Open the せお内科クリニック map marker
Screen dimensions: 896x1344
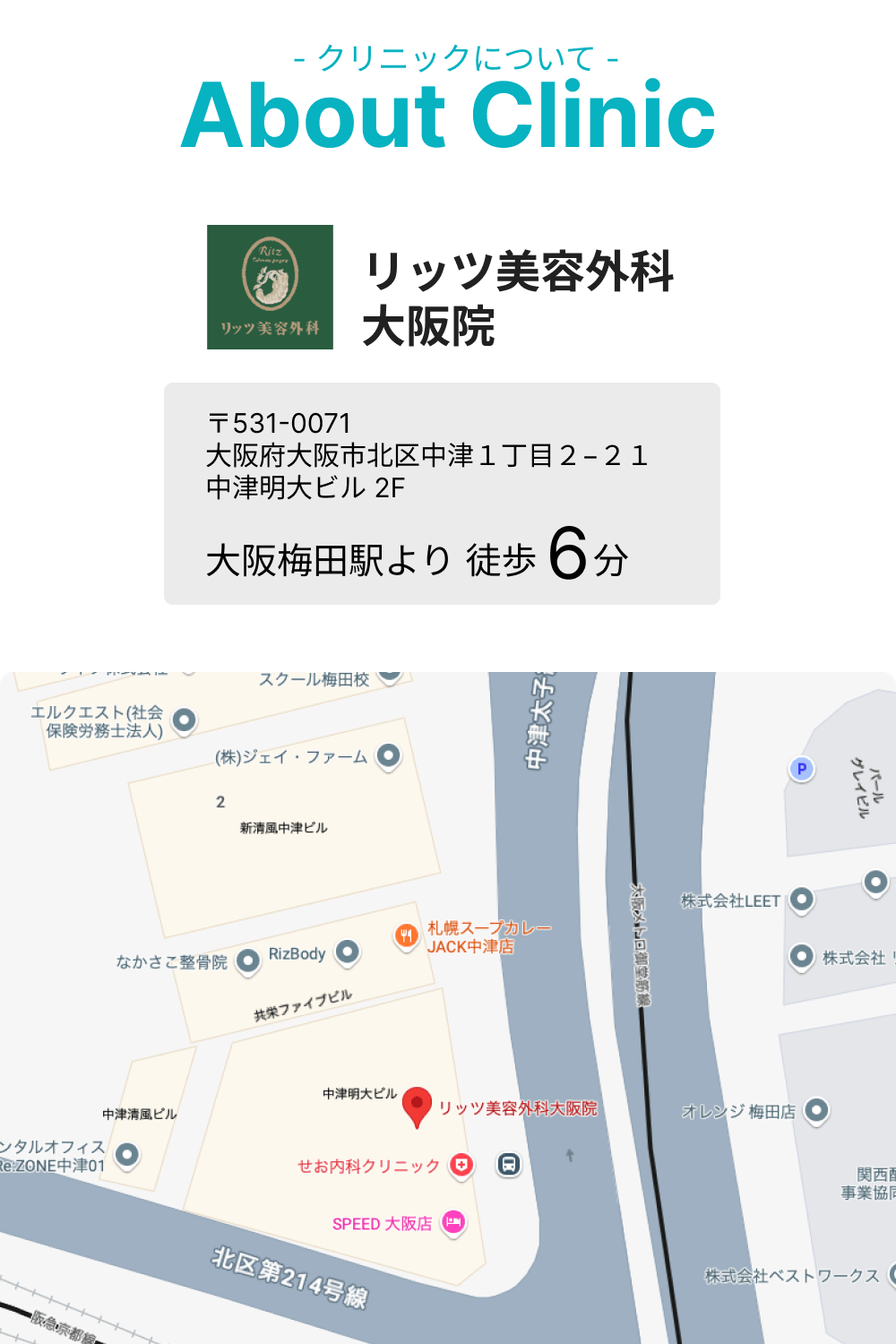(461, 1165)
